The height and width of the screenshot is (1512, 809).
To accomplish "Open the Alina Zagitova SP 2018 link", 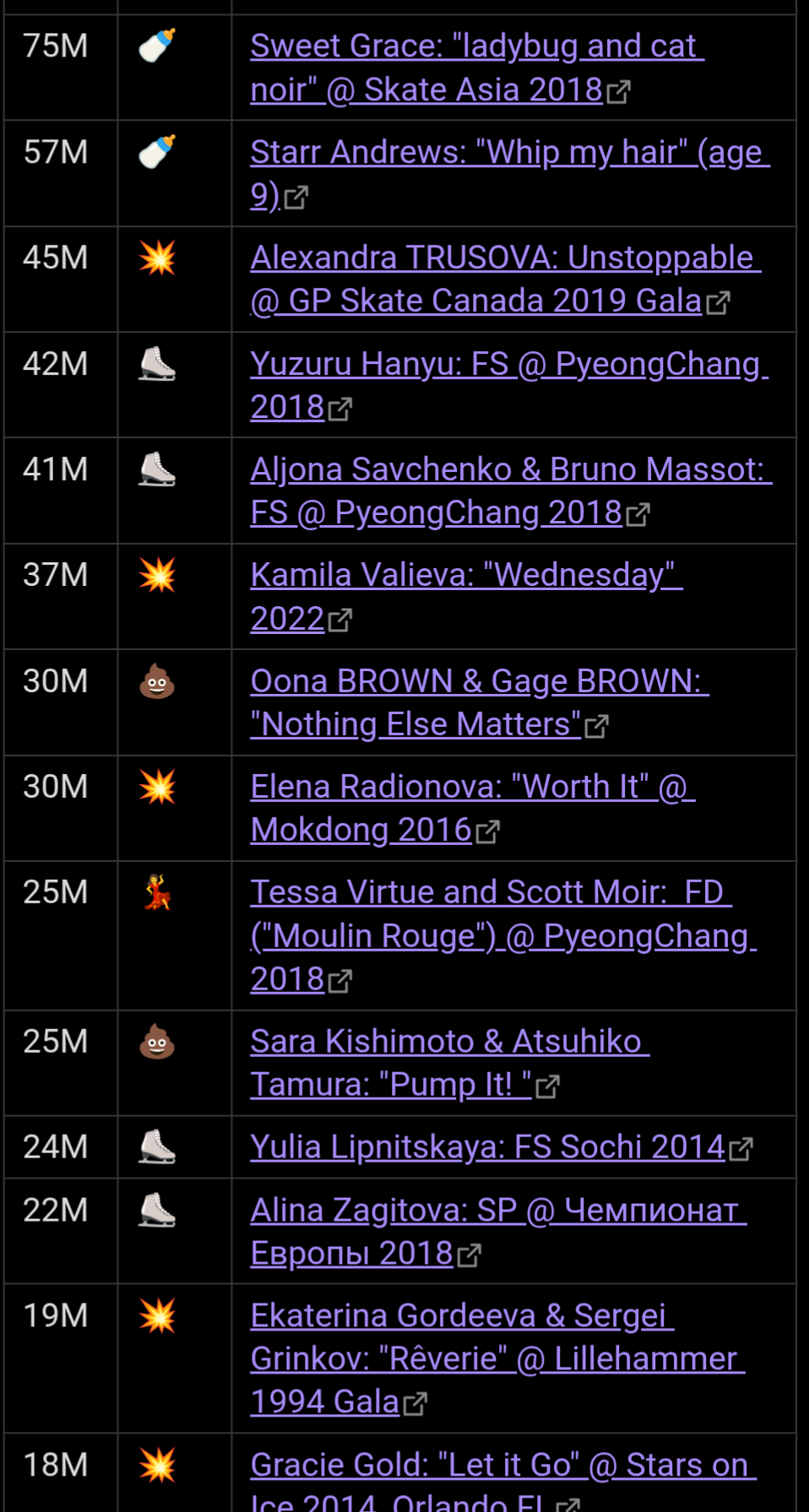I will [x=497, y=1211].
